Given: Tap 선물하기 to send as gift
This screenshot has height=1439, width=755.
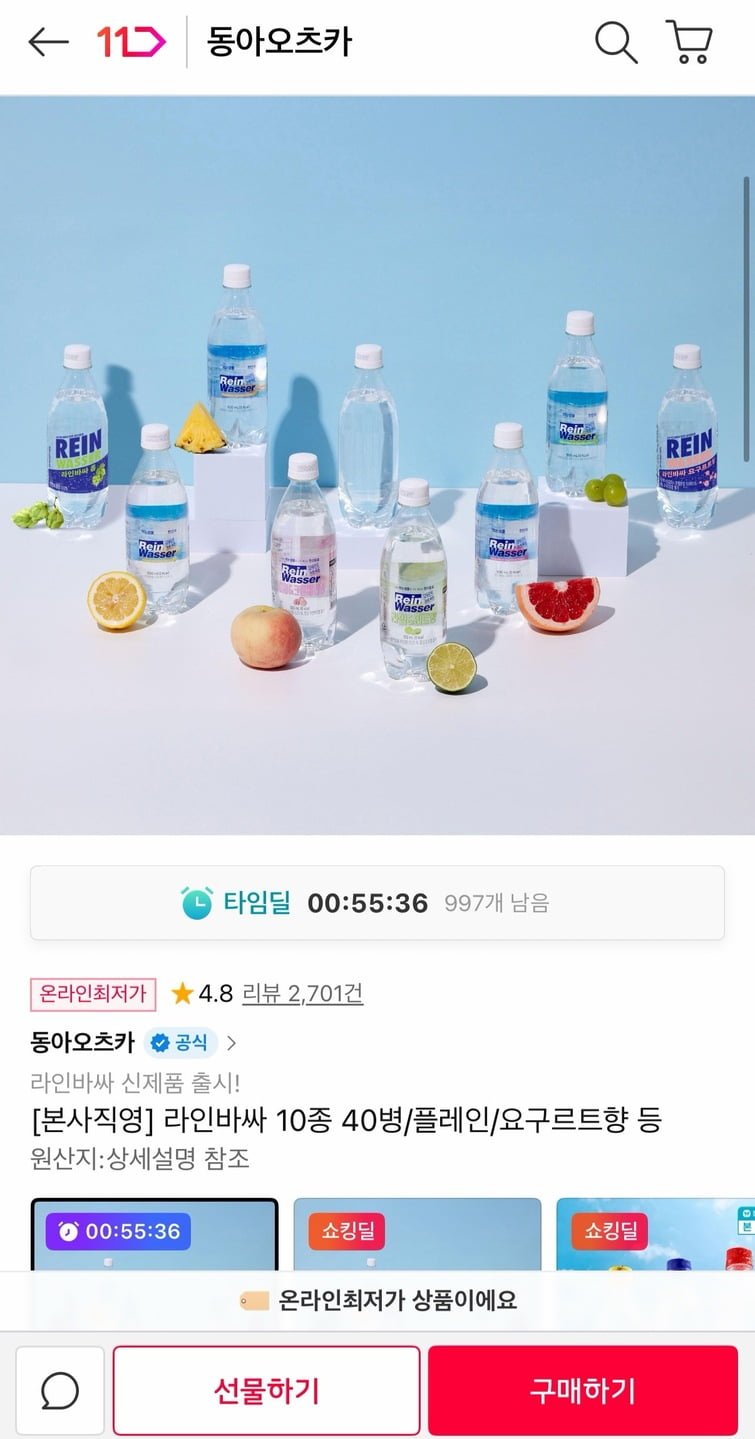Looking at the screenshot, I should tap(266, 1390).
